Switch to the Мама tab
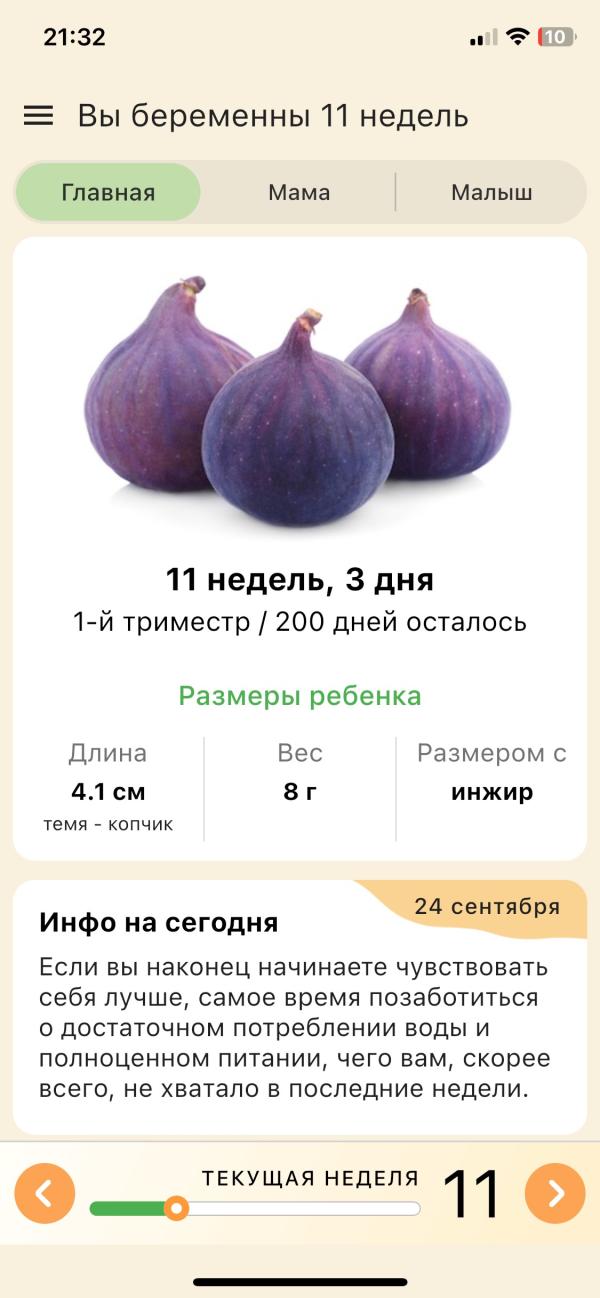 point(299,192)
